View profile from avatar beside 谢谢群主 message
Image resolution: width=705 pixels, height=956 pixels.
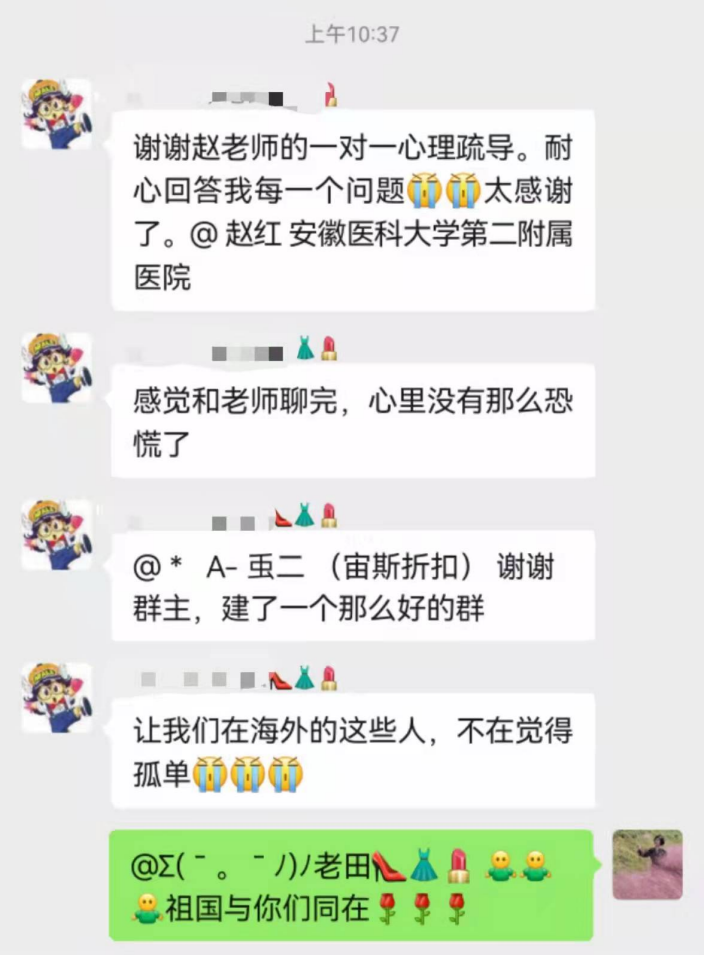point(57,535)
